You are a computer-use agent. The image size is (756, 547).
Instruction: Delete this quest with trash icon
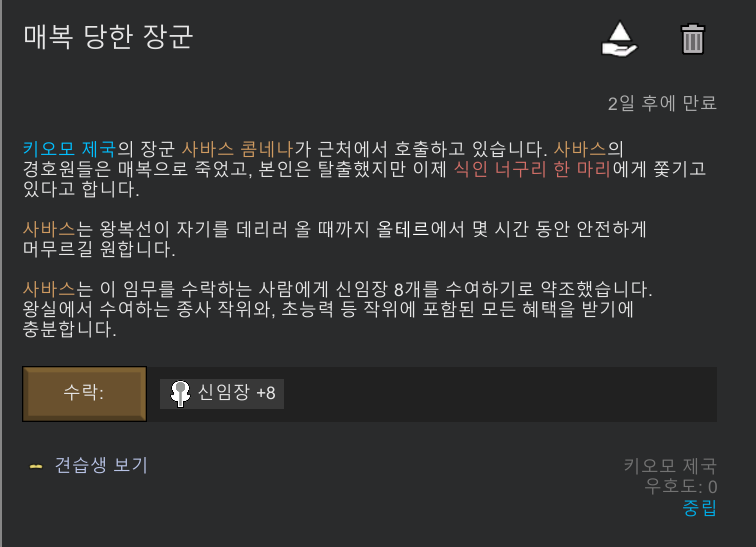693,38
